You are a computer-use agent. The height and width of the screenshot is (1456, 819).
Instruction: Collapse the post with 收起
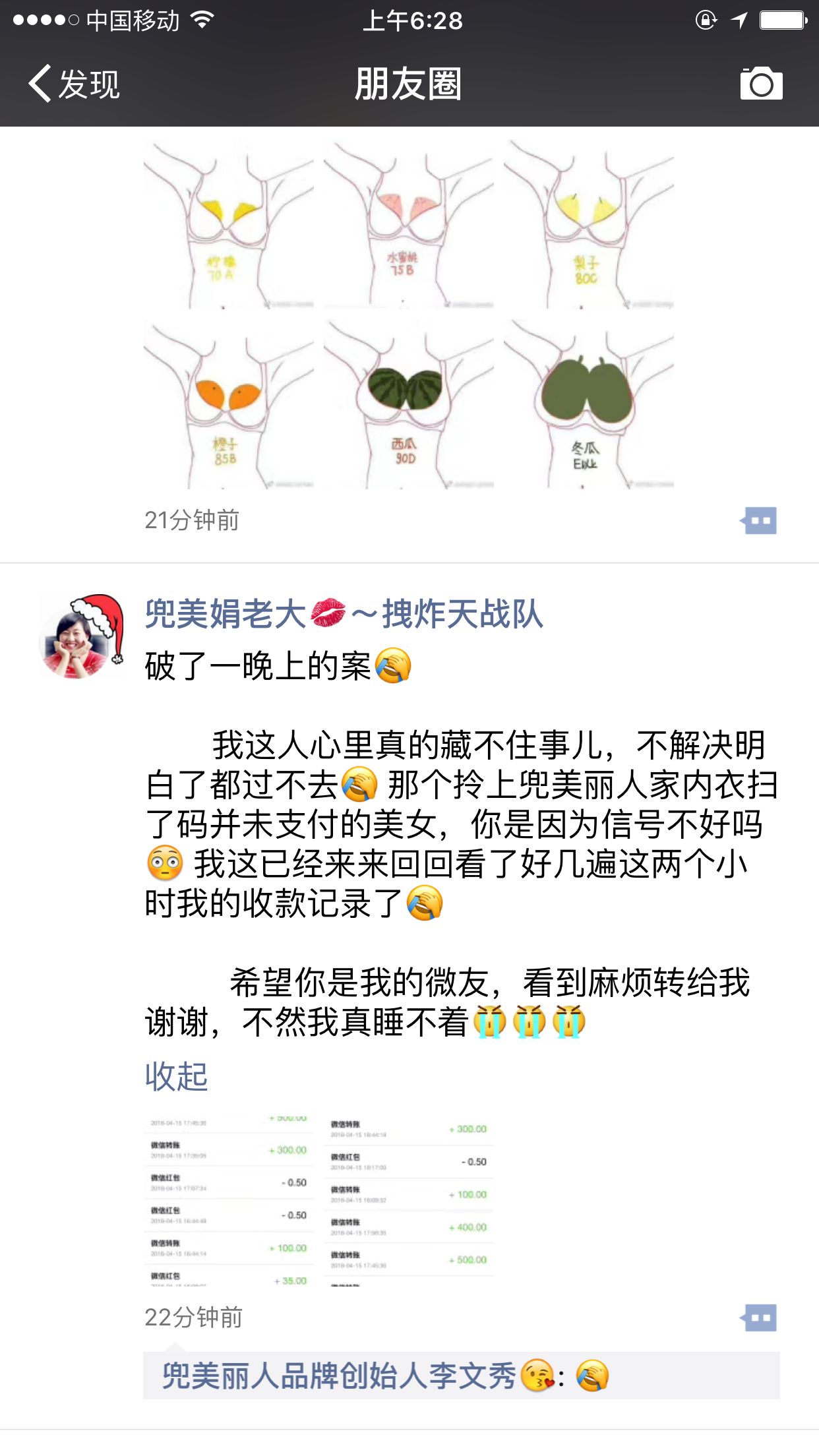tap(176, 1077)
